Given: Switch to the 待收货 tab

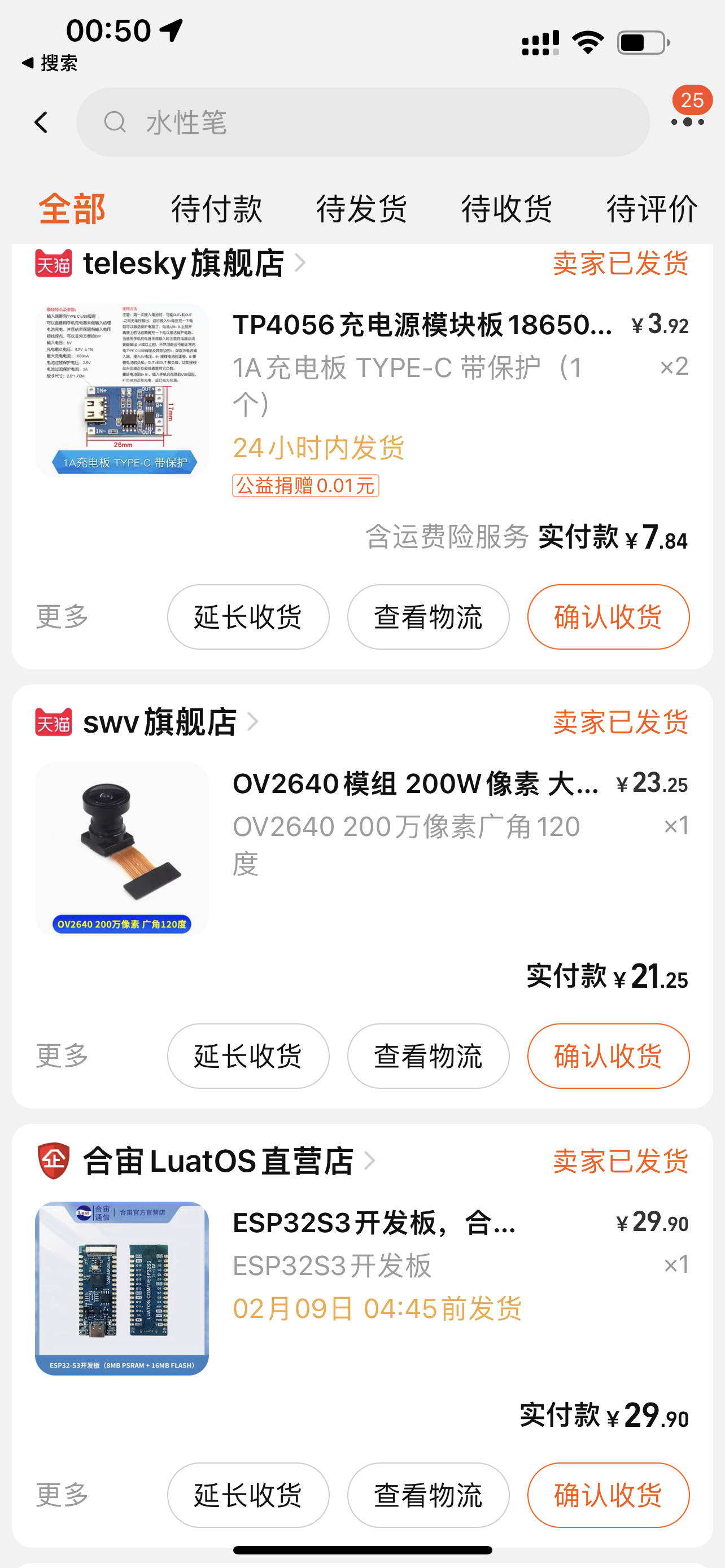Looking at the screenshot, I should tap(506, 209).
